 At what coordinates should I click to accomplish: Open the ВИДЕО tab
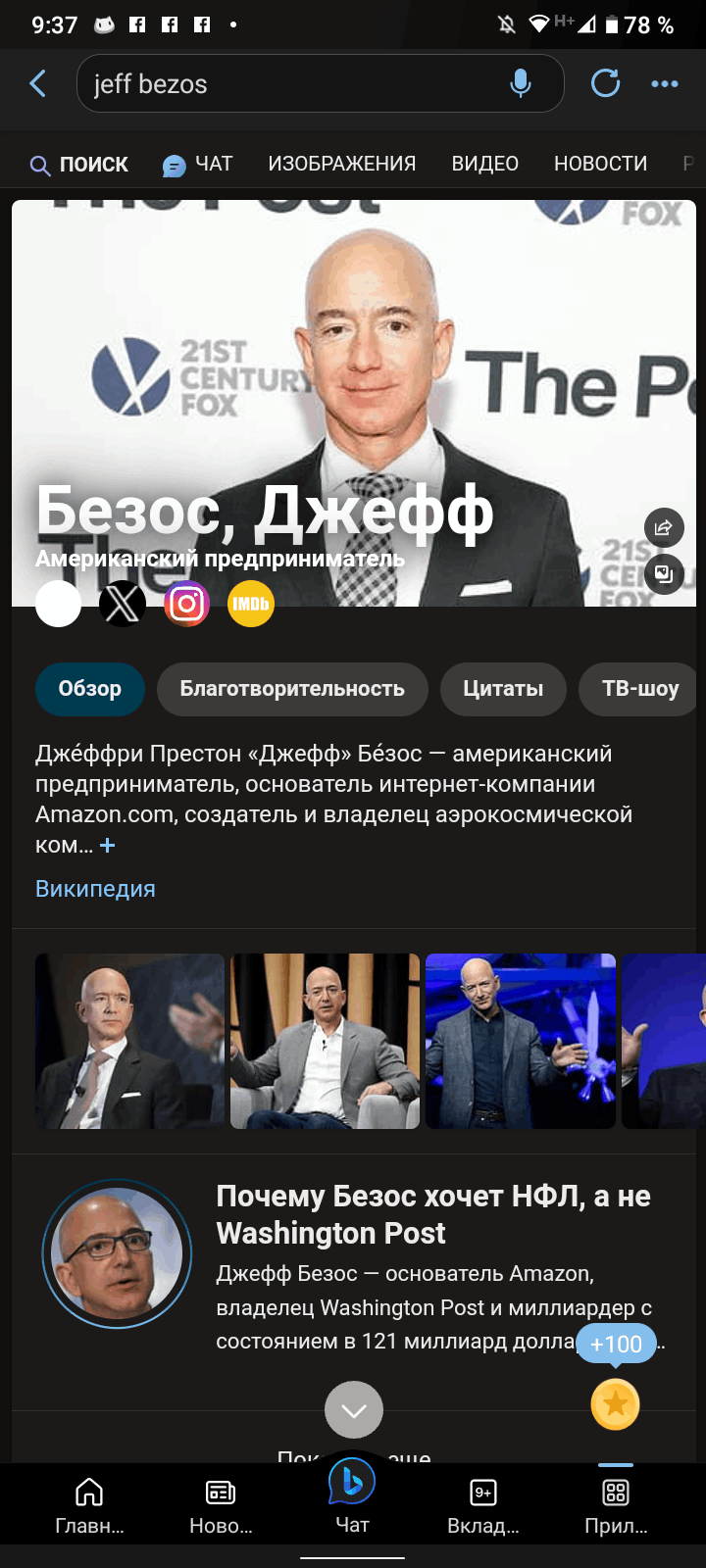click(484, 164)
